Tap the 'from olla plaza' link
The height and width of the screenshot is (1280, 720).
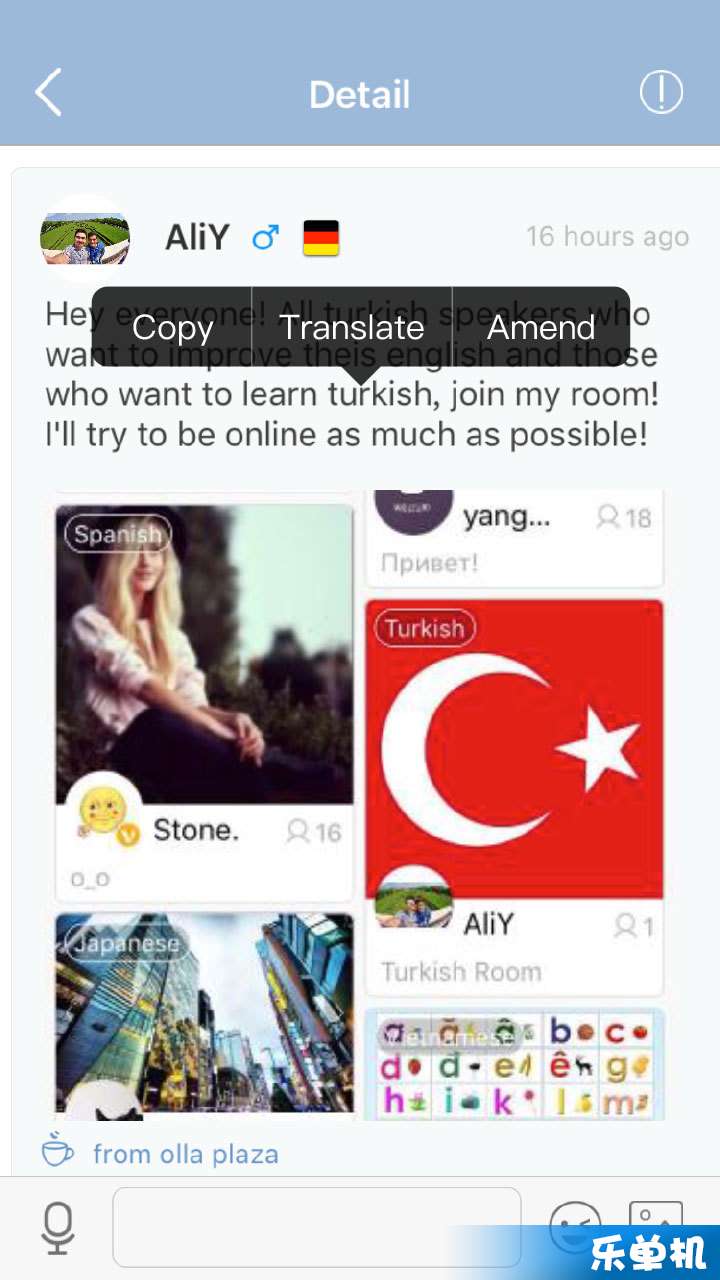click(x=185, y=1154)
